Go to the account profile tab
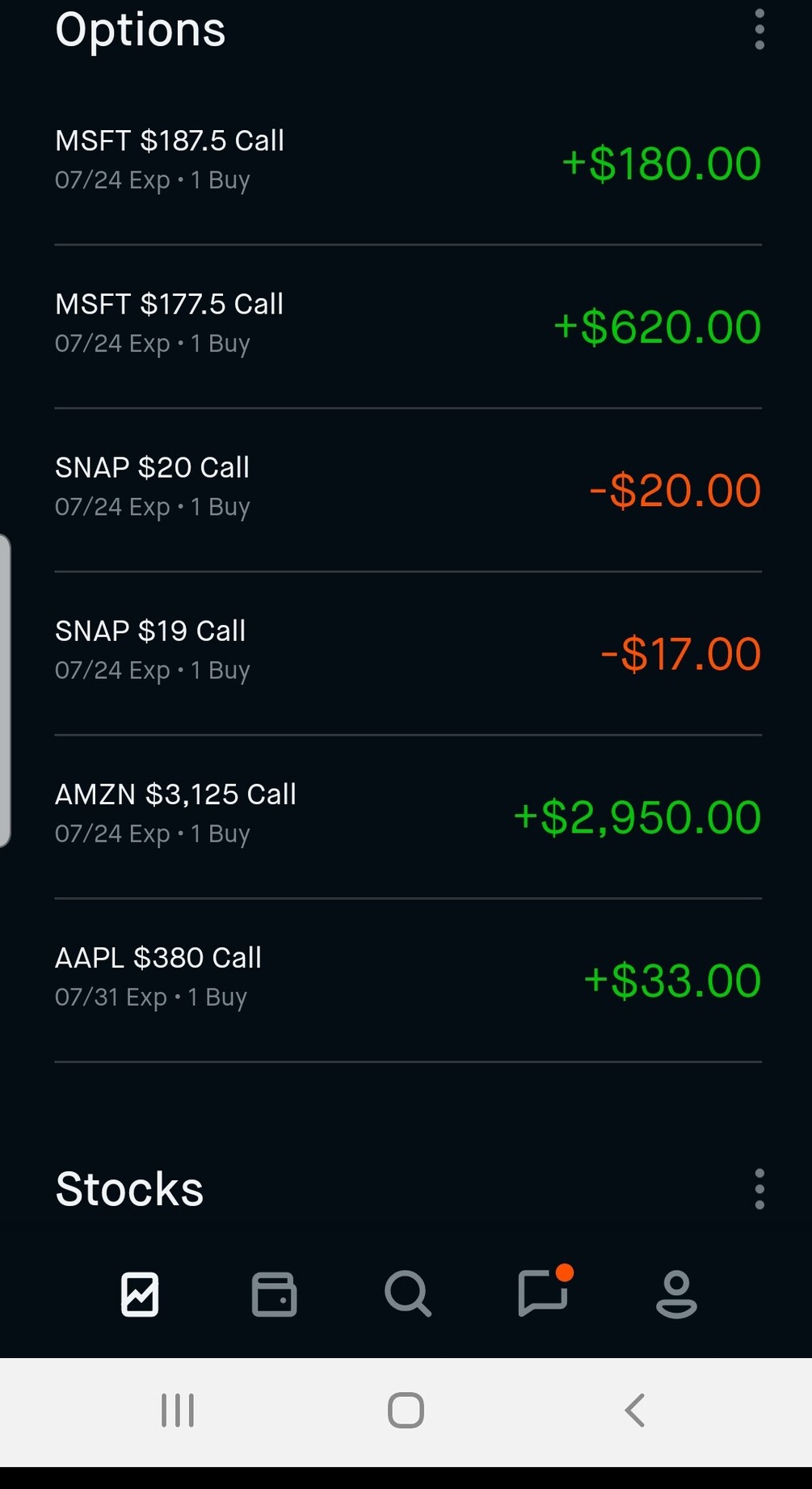The width and height of the screenshot is (812, 1489). click(x=676, y=1294)
